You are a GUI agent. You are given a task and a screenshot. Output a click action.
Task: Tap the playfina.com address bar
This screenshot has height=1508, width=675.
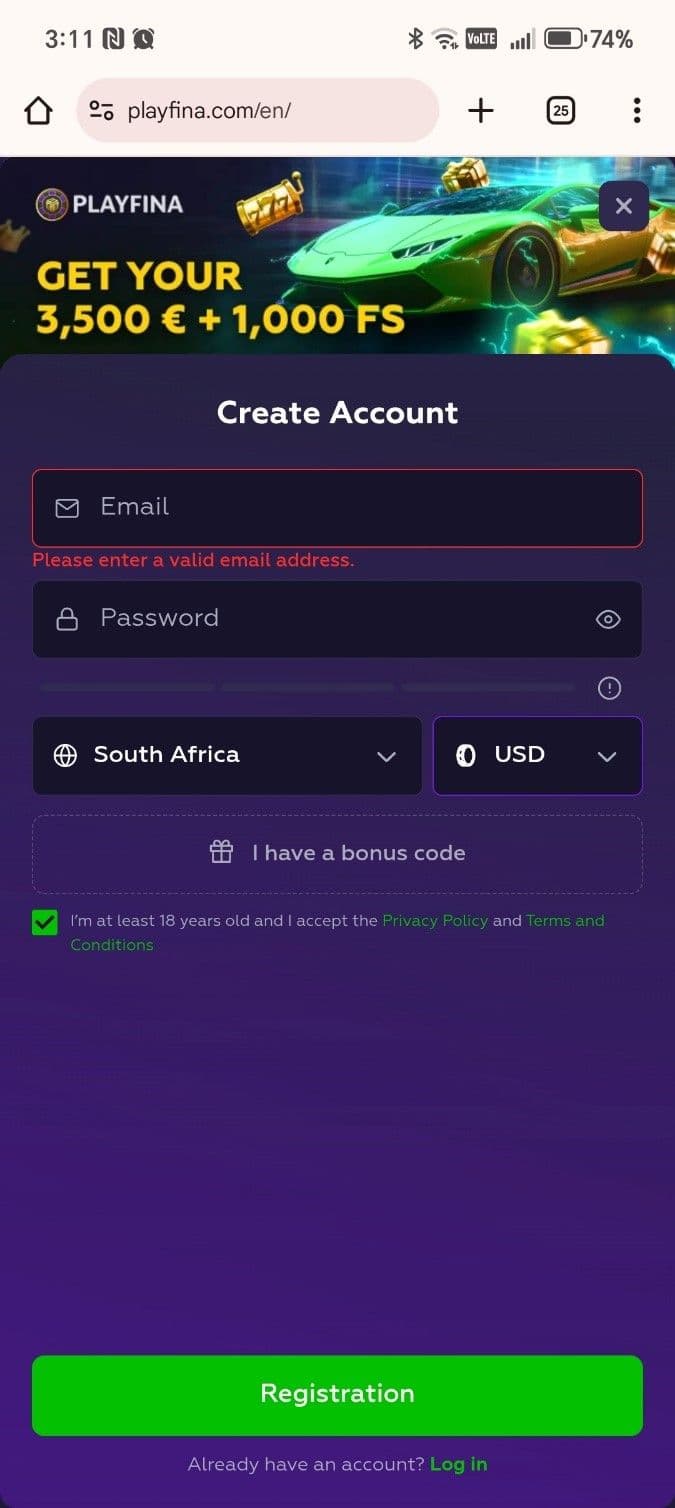click(257, 111)
